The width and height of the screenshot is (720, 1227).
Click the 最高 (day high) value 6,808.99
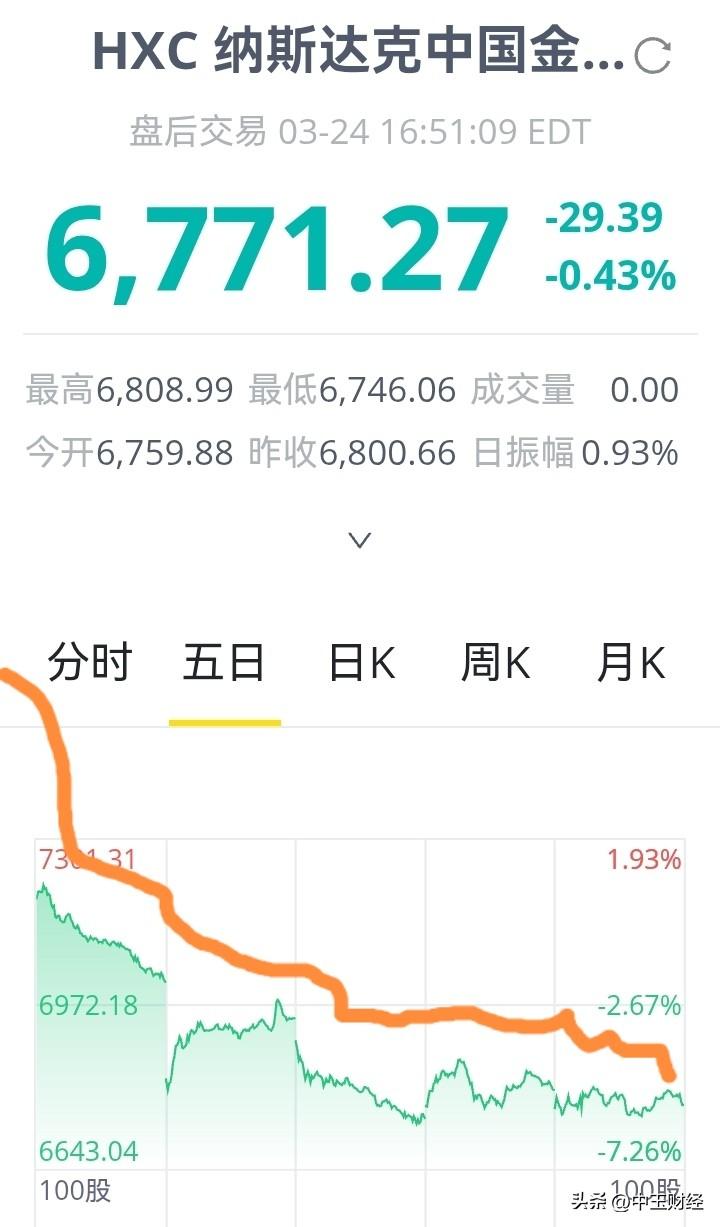tap(168, 390)
